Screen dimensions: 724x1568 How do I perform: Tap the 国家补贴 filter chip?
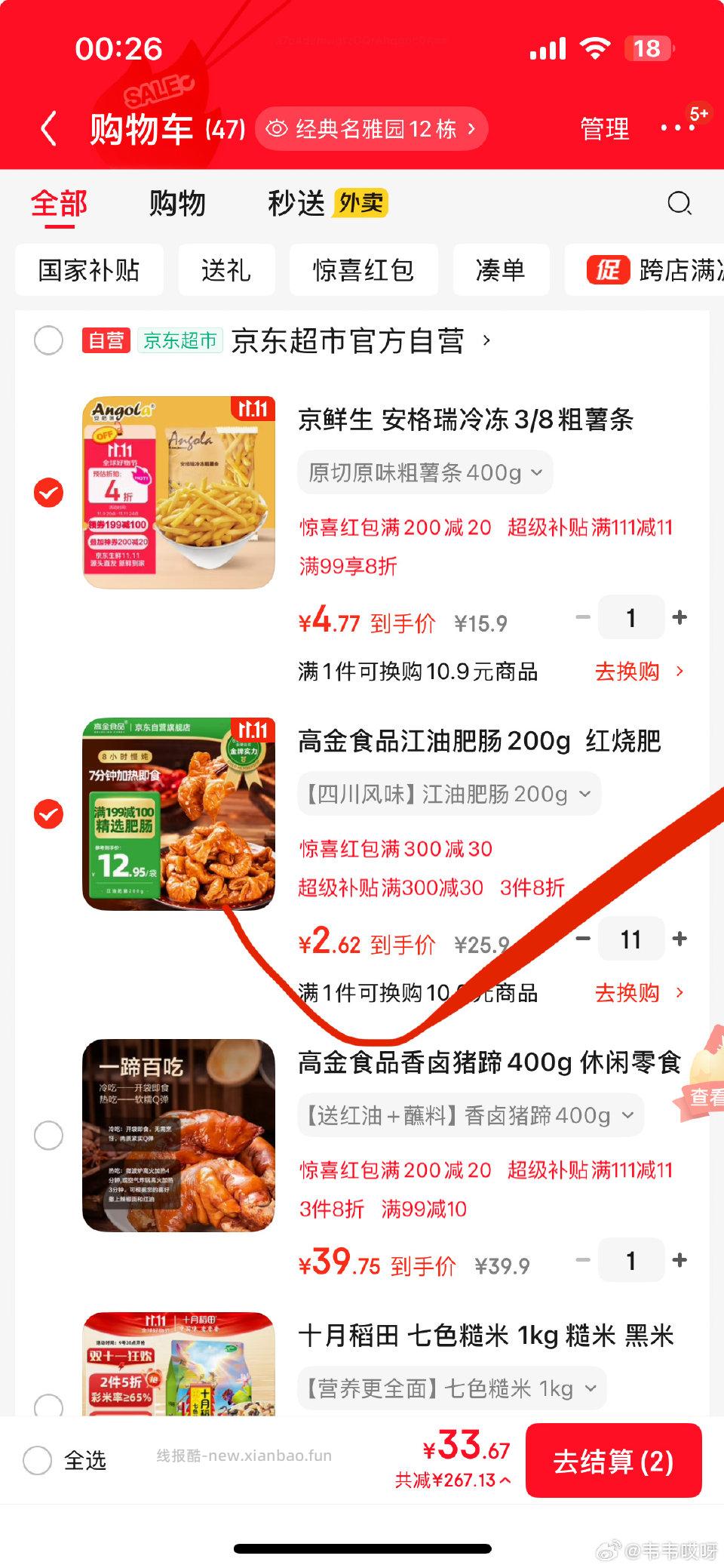pos(89,270)
